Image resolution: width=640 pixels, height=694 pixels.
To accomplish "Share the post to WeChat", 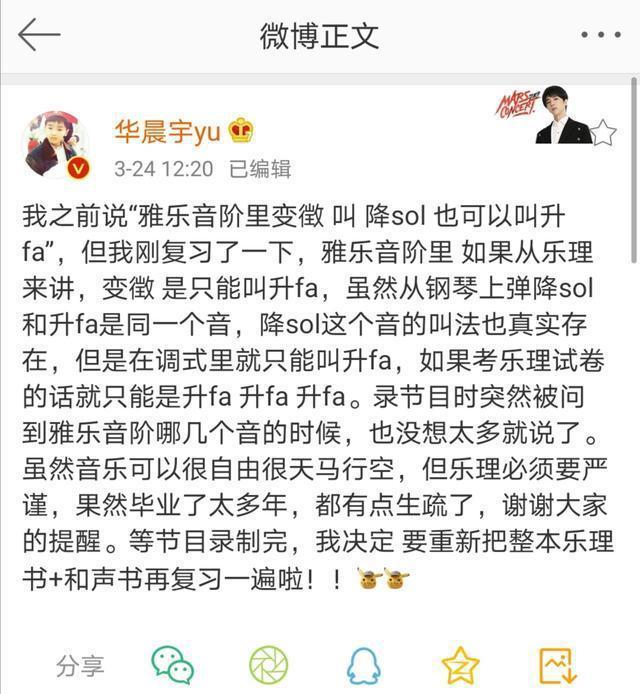I will [172, 664].
